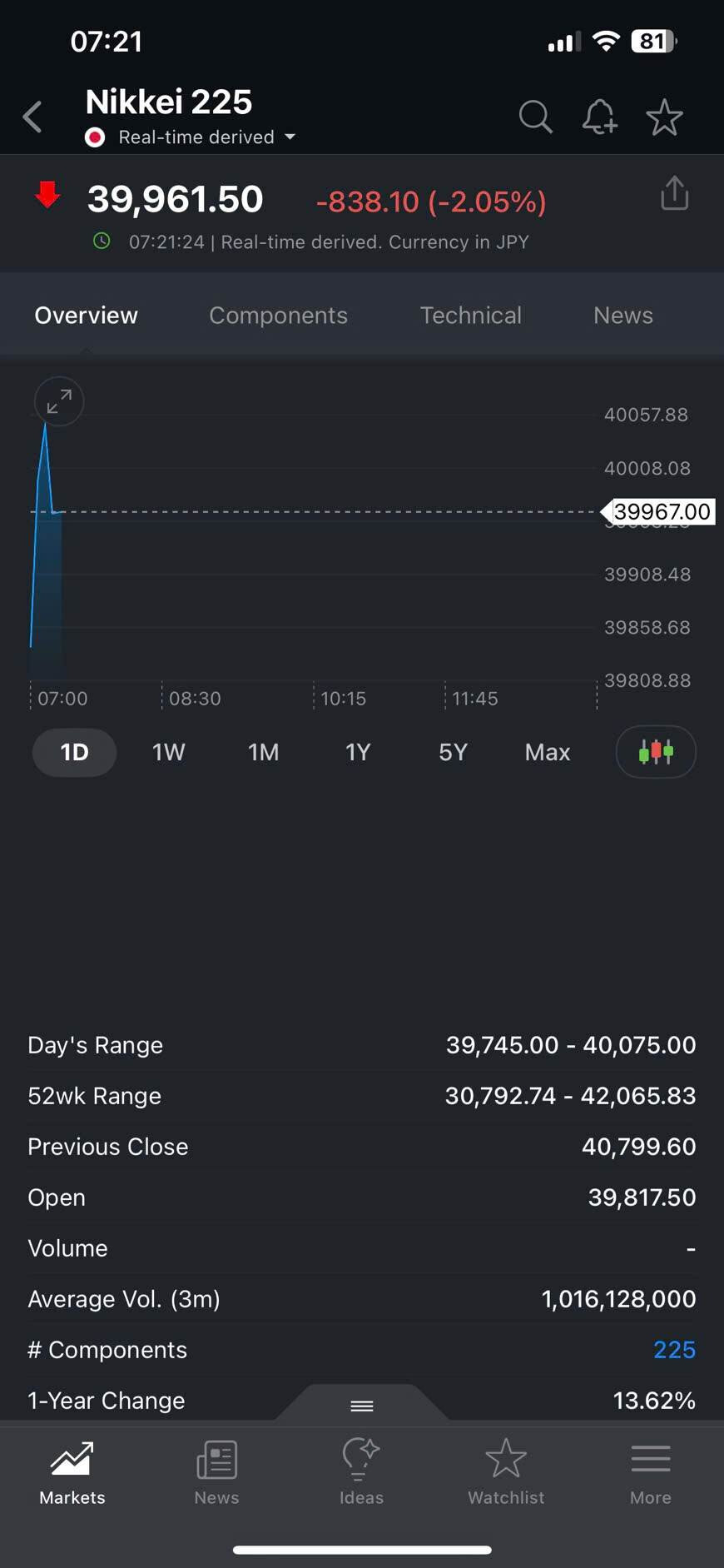The width and height of the screenshot is (724, 1568).
Task: Open the More menu
Action: [650, 1473]
